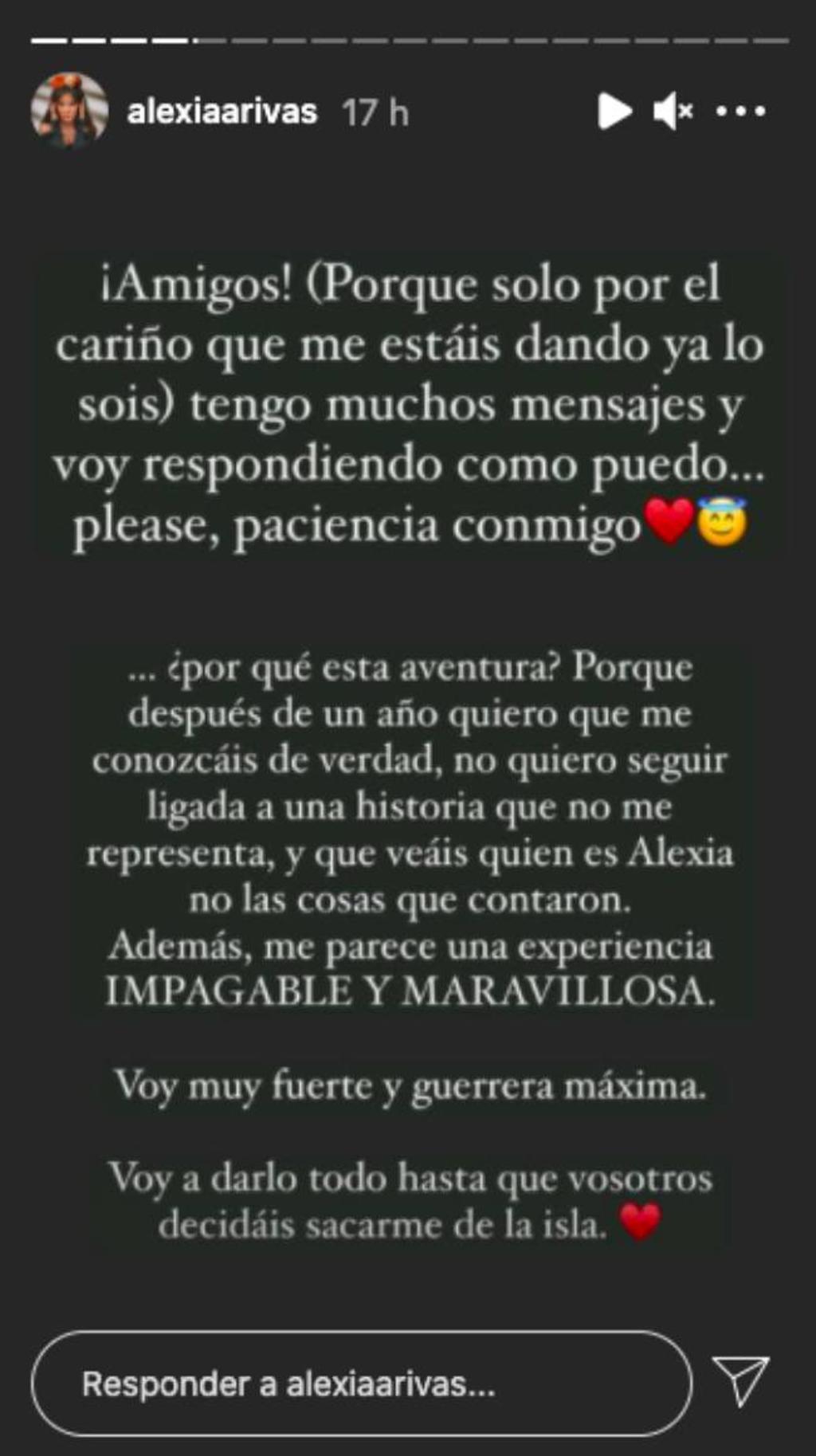Resume story playback with the play icon

[x=614, y=111]
